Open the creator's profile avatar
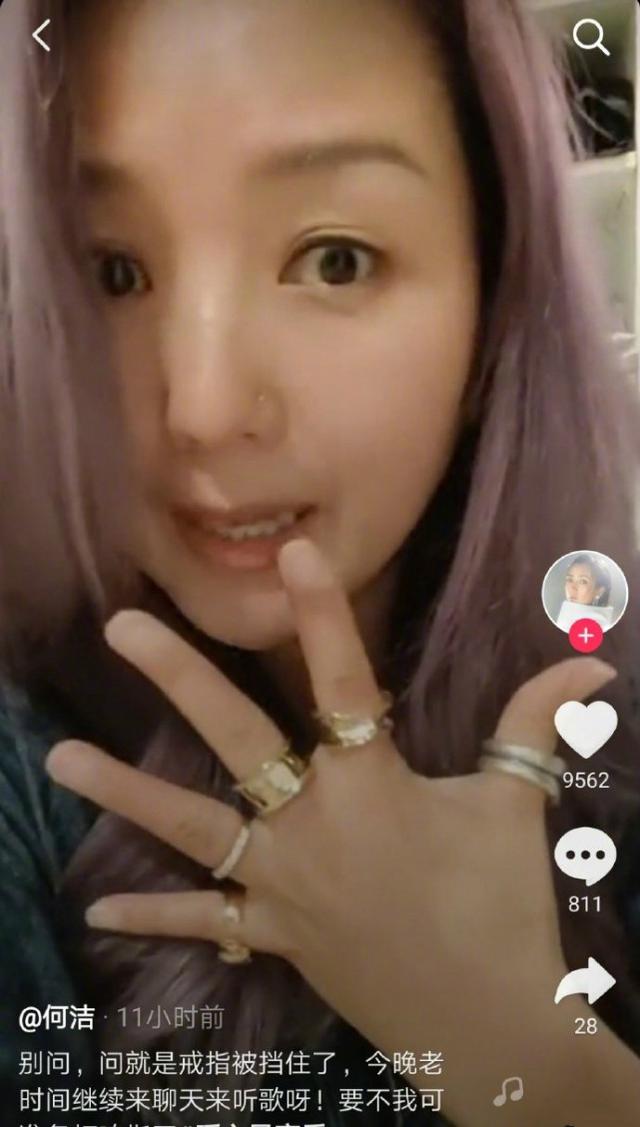This screenshot has width=640, height=1127. [585, 592]
